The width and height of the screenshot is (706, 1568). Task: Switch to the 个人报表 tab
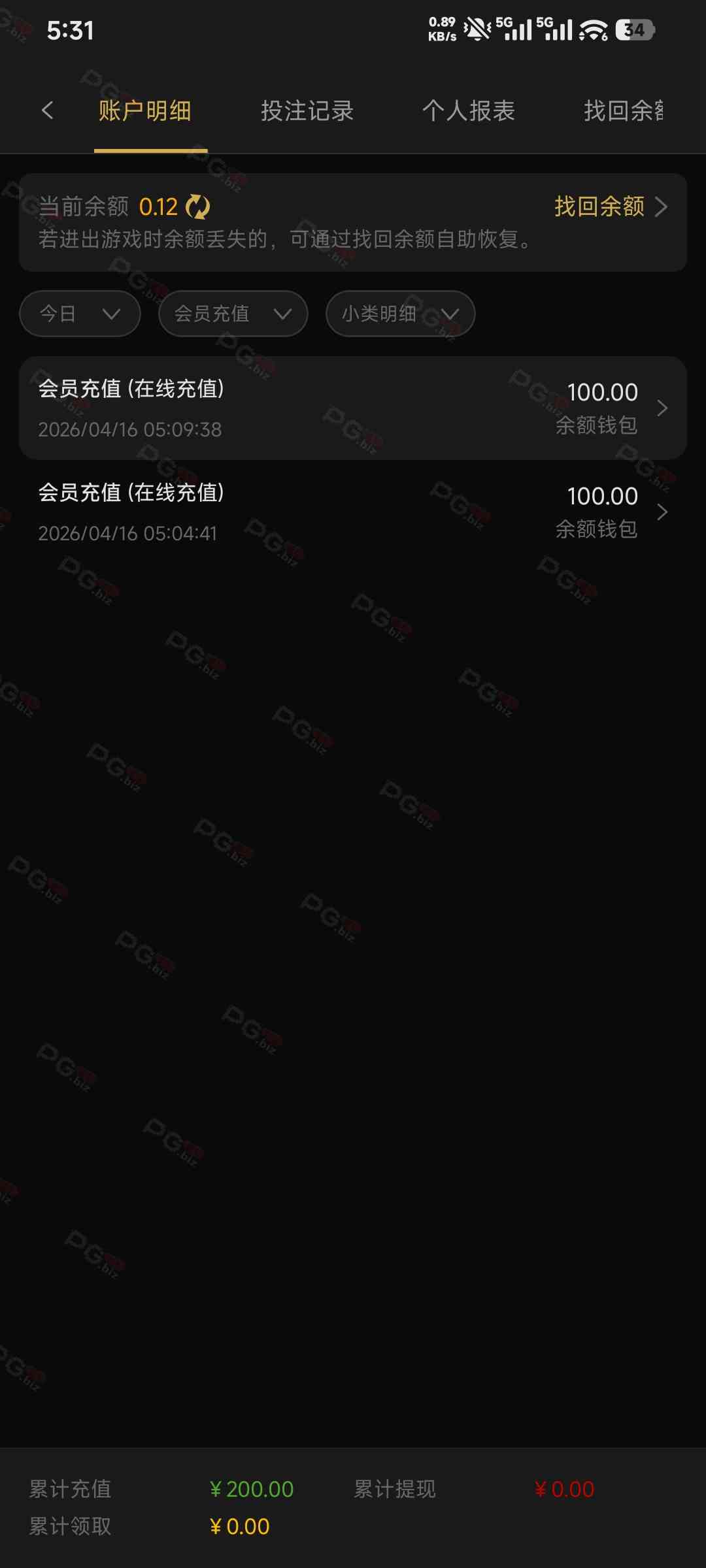pos(468,110)
